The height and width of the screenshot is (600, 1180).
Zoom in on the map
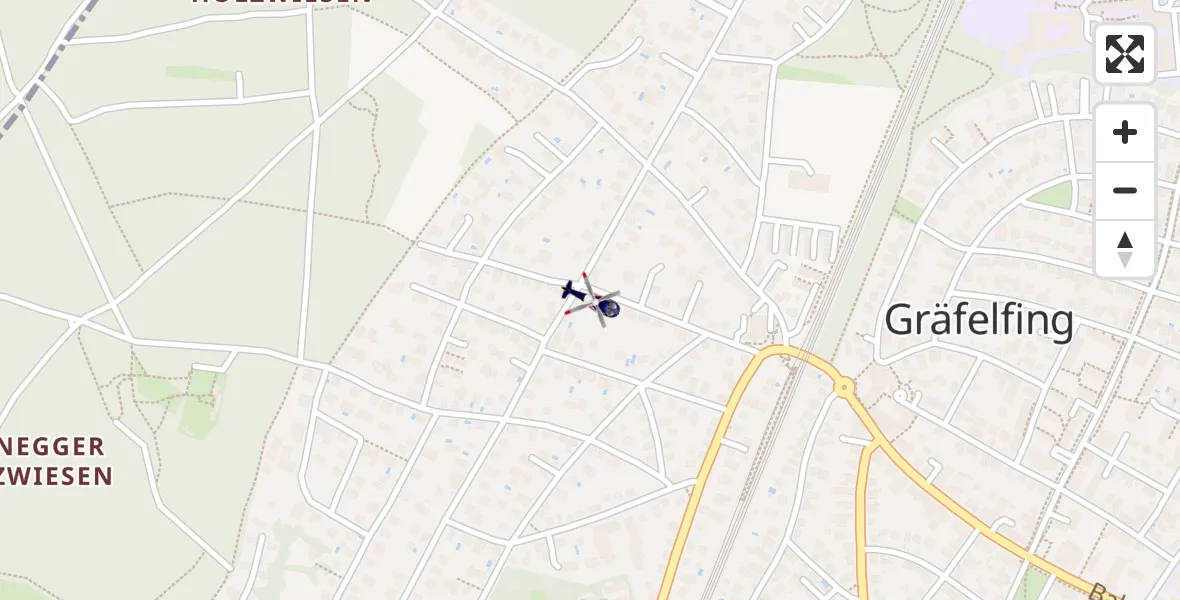(1125, 133)
